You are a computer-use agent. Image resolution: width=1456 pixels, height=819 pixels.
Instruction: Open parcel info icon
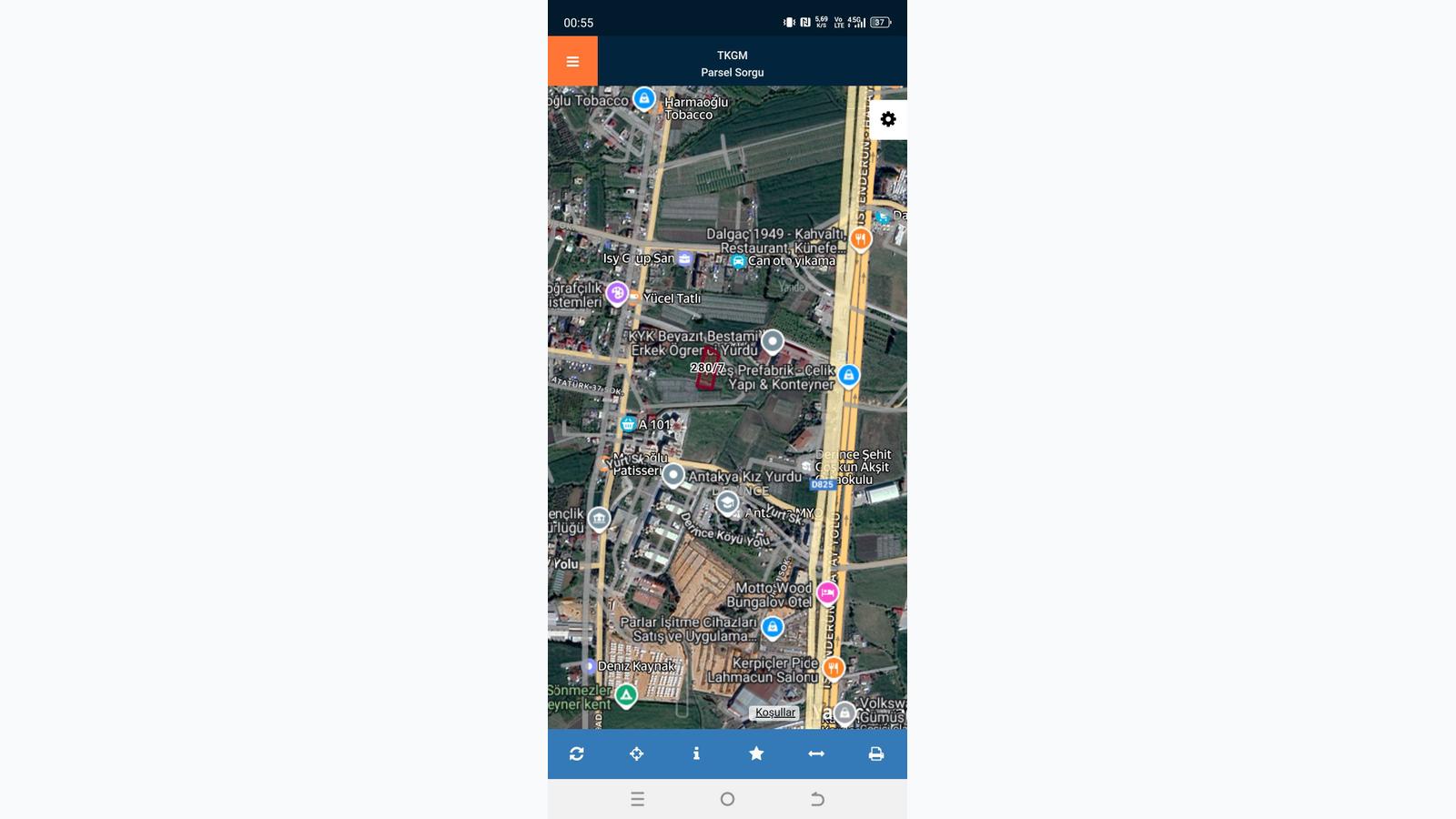point(696,753)
